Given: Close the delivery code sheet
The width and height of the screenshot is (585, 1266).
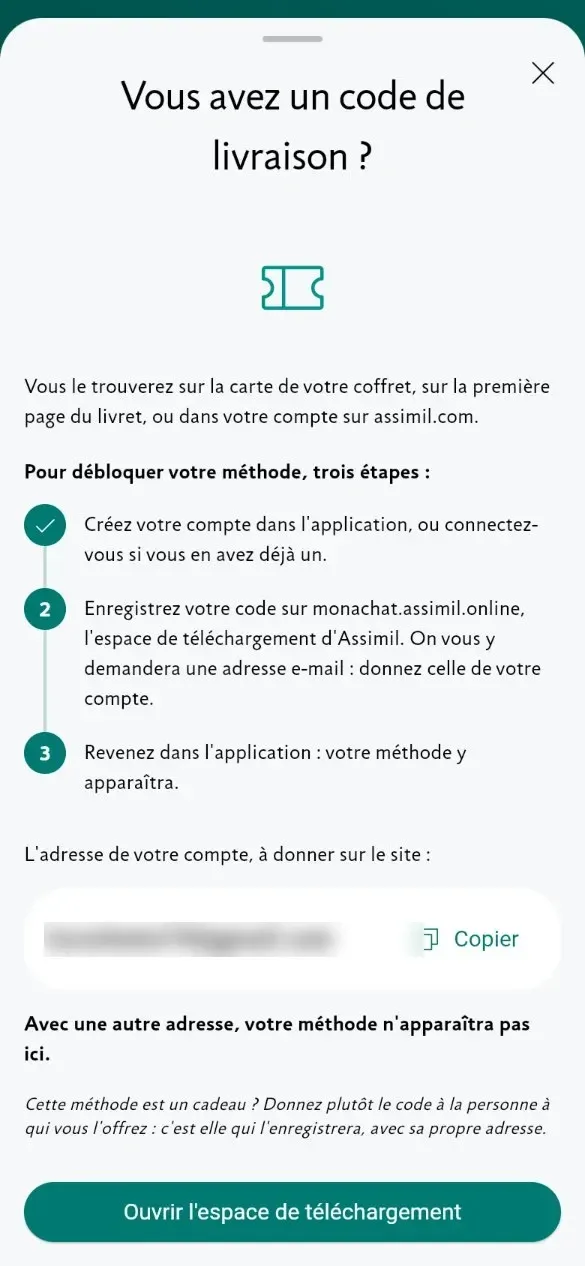Looking at the screenshot, I should pyautogui.click(x=543, y=73).
